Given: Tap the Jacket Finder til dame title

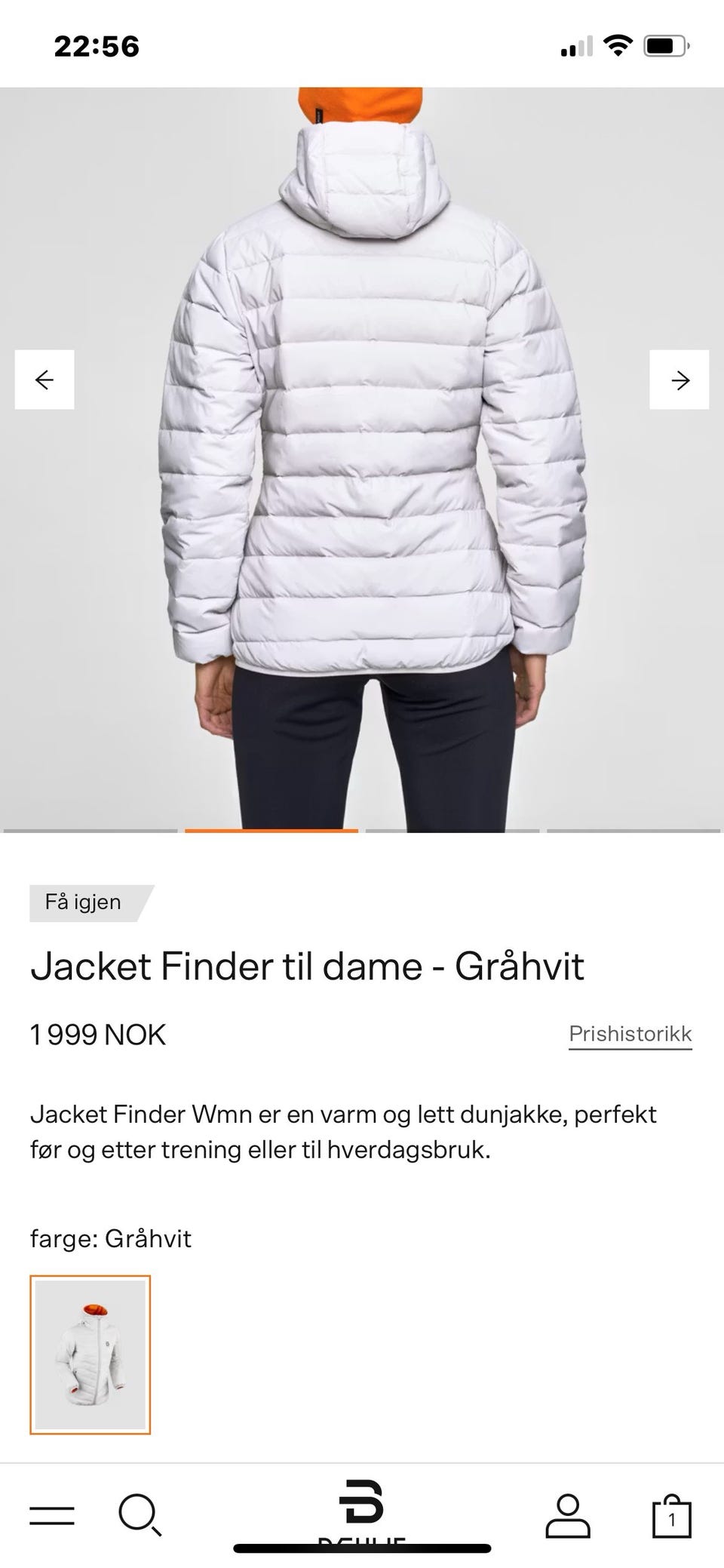Looking at the screenshot, I should 307,966.
